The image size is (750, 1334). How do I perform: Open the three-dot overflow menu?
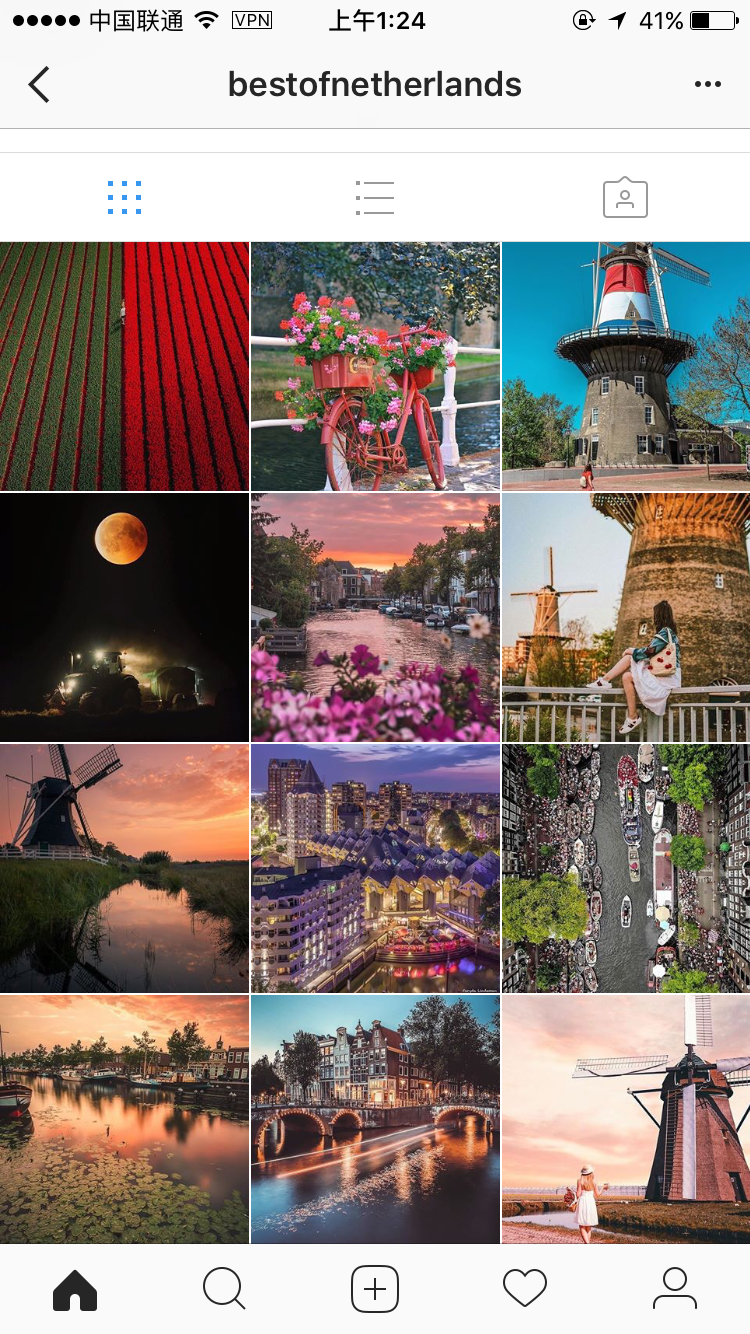click(707, 85)
